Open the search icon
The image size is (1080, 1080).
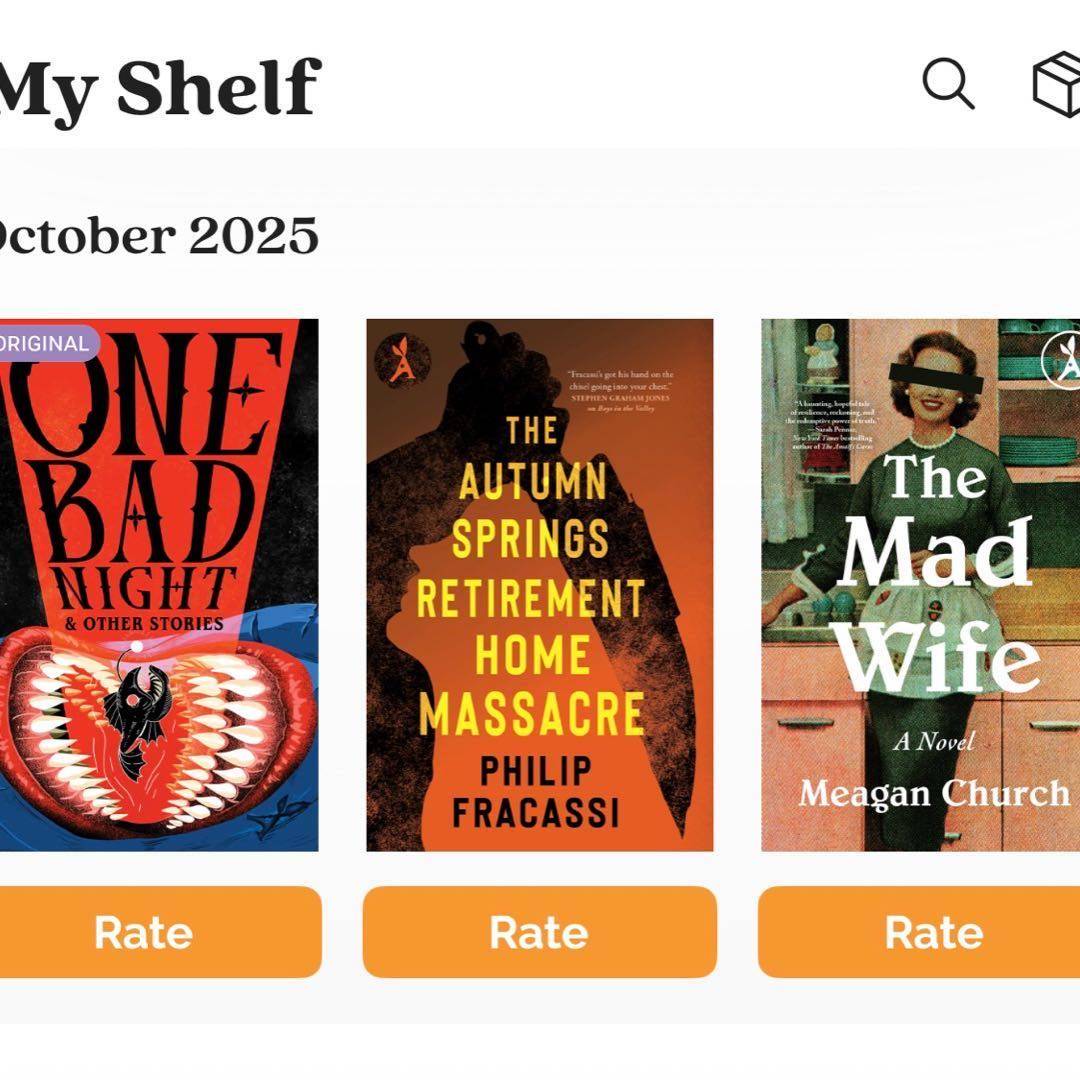[947, 84]
